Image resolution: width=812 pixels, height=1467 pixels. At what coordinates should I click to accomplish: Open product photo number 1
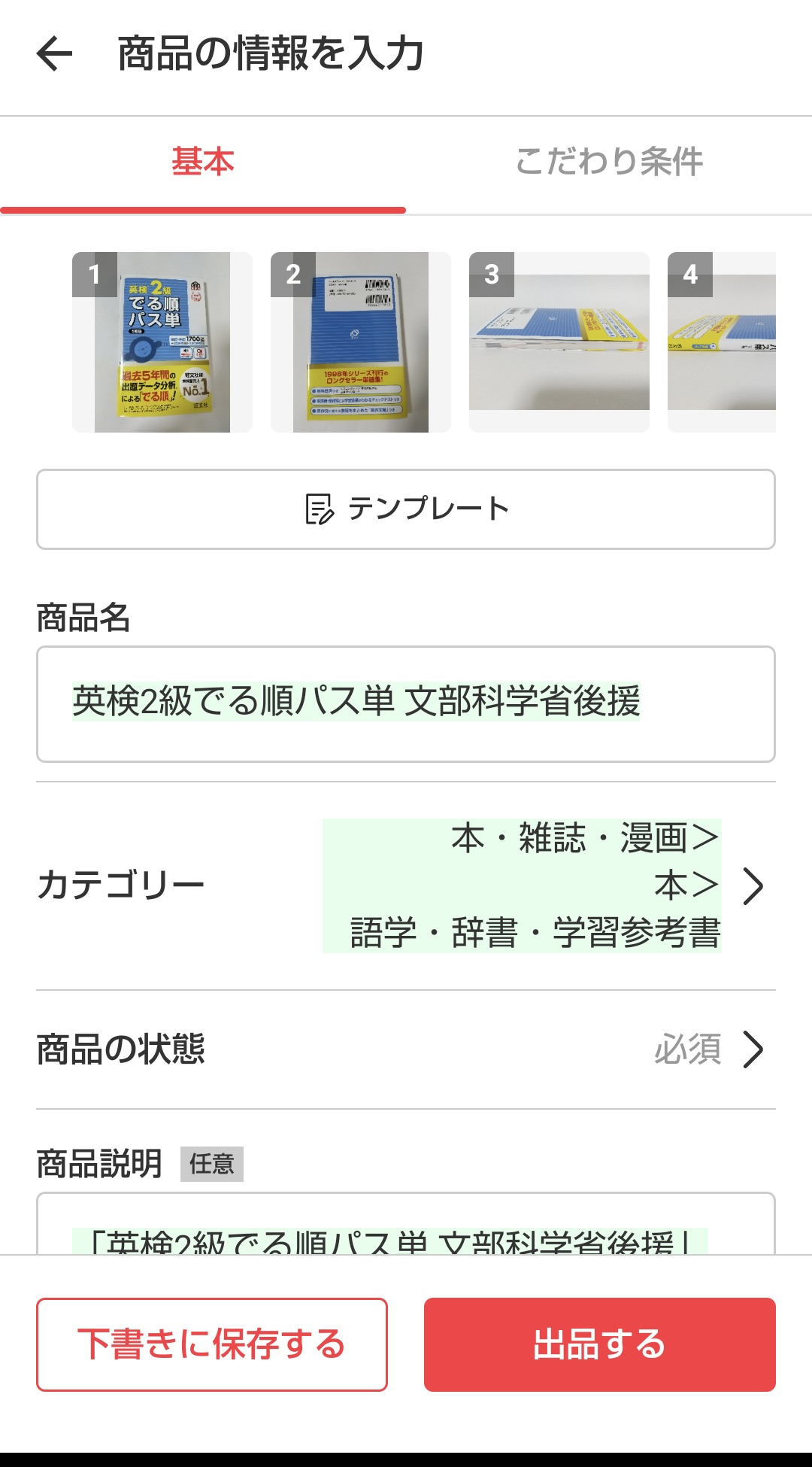click(x=162, y=342)
